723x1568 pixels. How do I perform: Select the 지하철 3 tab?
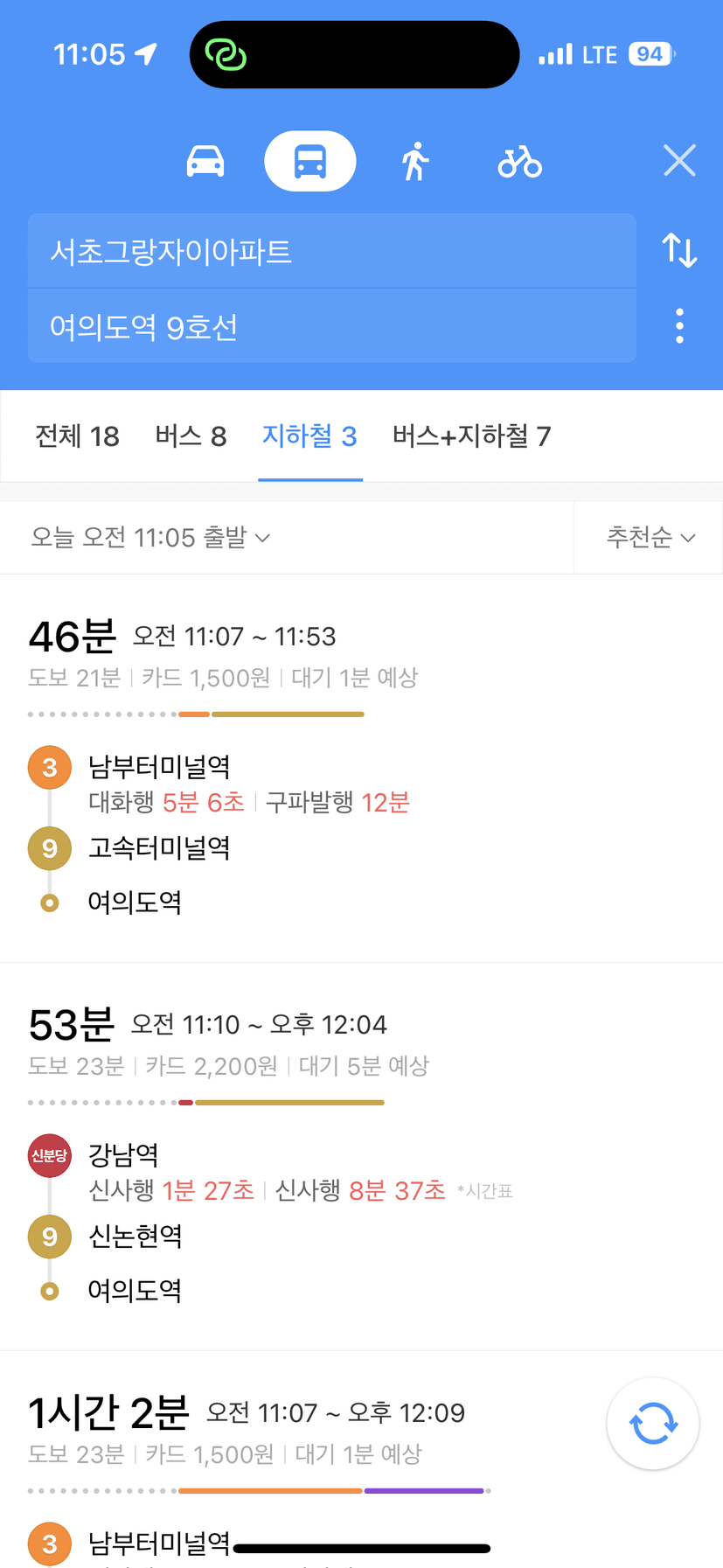[309, 436]
